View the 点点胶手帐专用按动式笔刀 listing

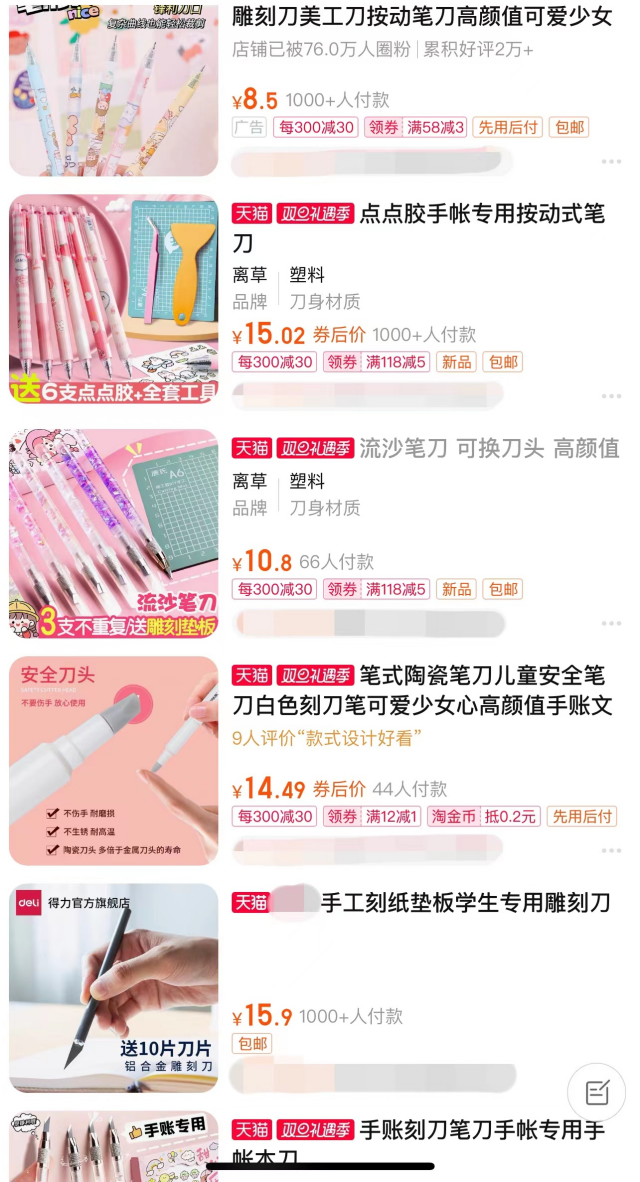(x=480, y=215)
